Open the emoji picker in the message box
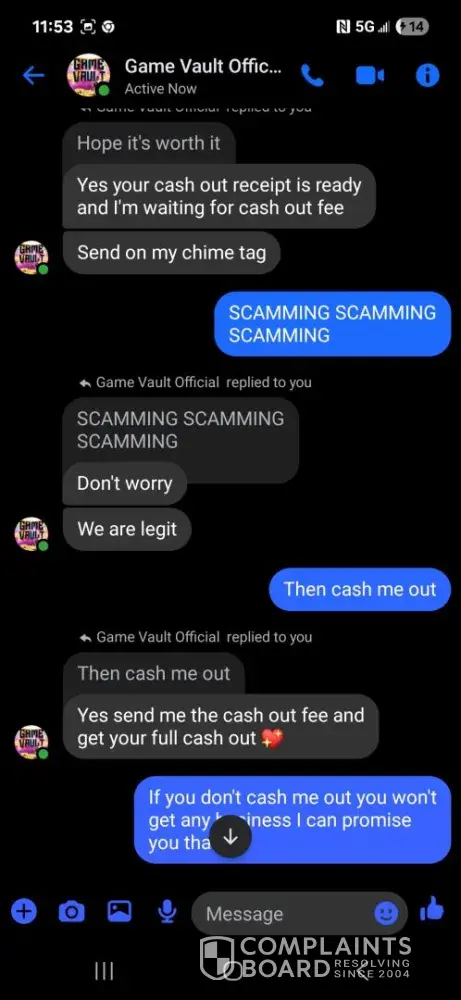This screenshot has height=1000, width=461. pyautogui.click(x=386, y=914)
